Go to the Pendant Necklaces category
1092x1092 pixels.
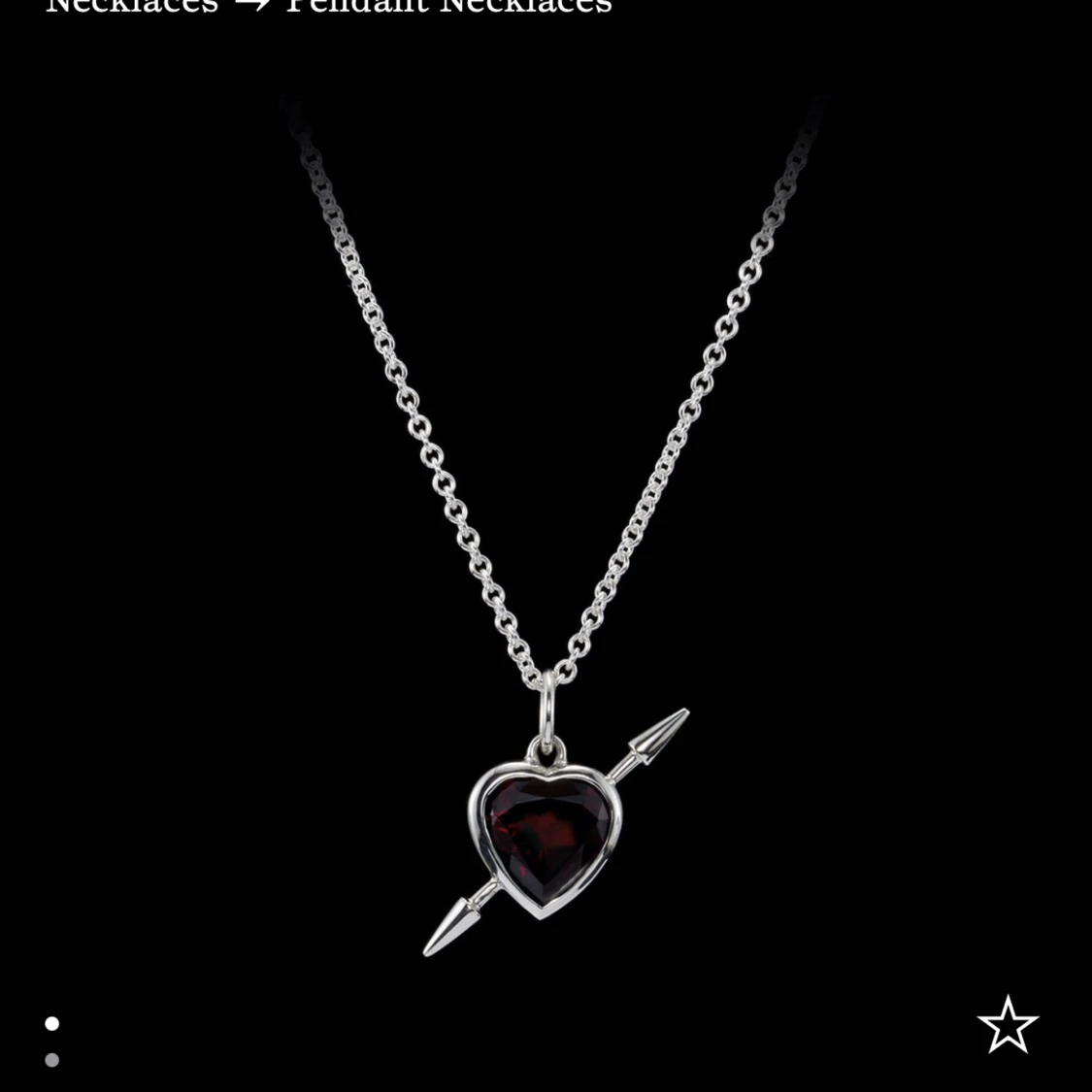click(448, 7)
